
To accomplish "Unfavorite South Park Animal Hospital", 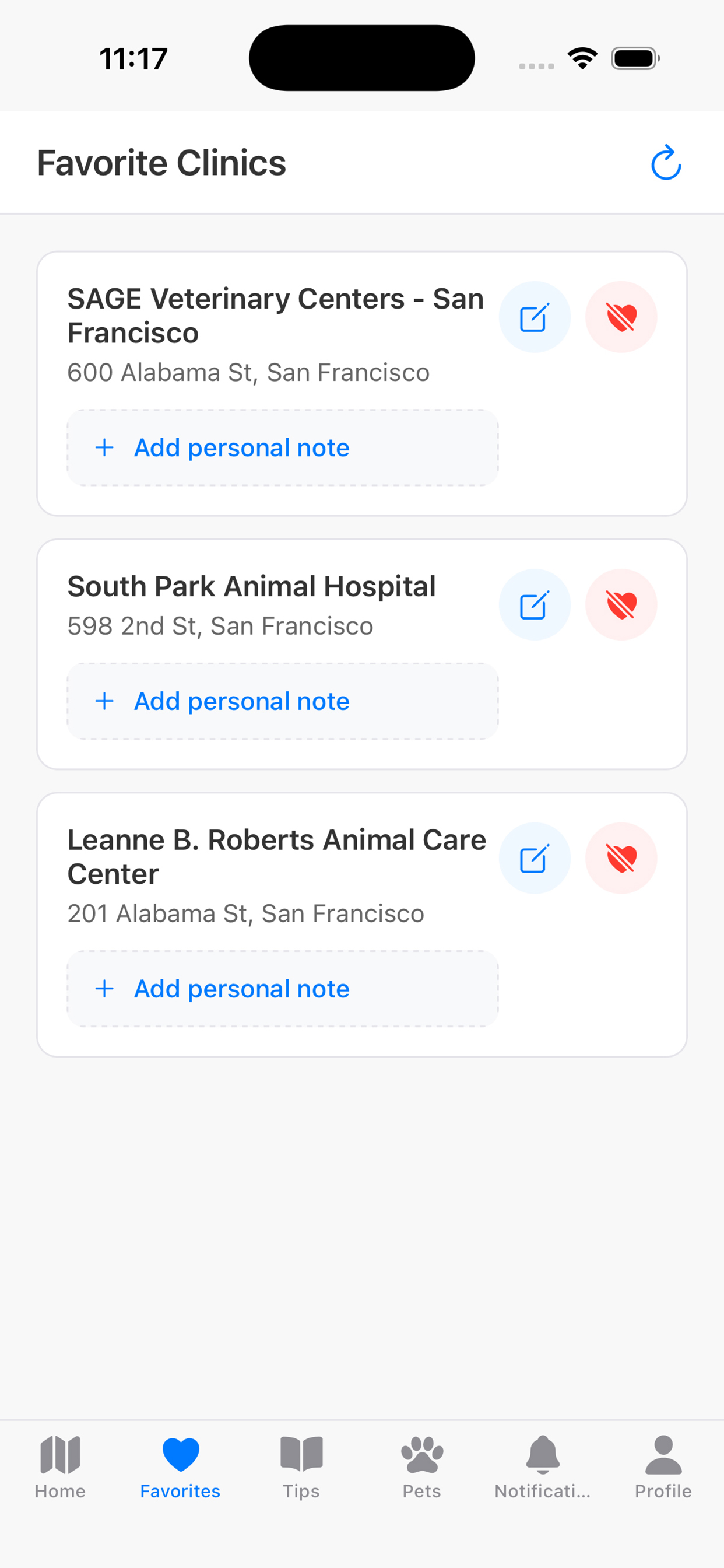I will pos(621,604).
